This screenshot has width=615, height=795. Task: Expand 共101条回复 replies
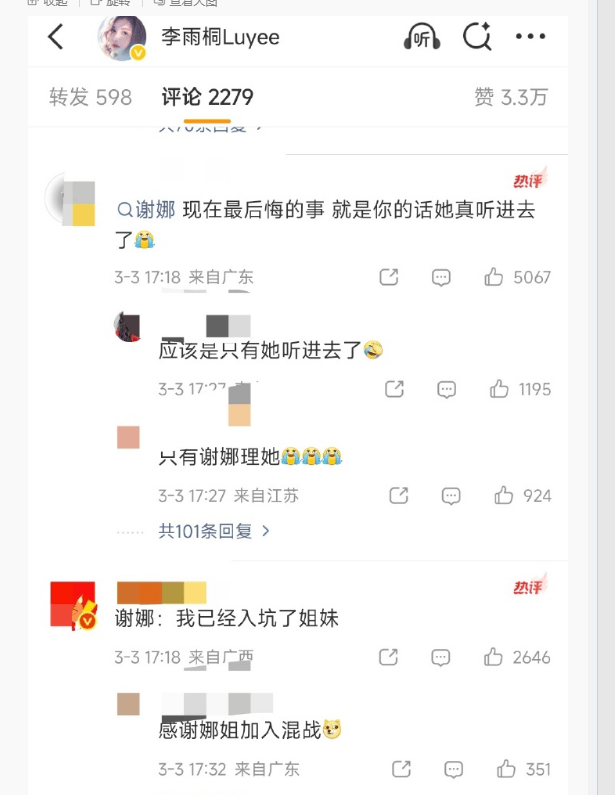pos(214,531)
